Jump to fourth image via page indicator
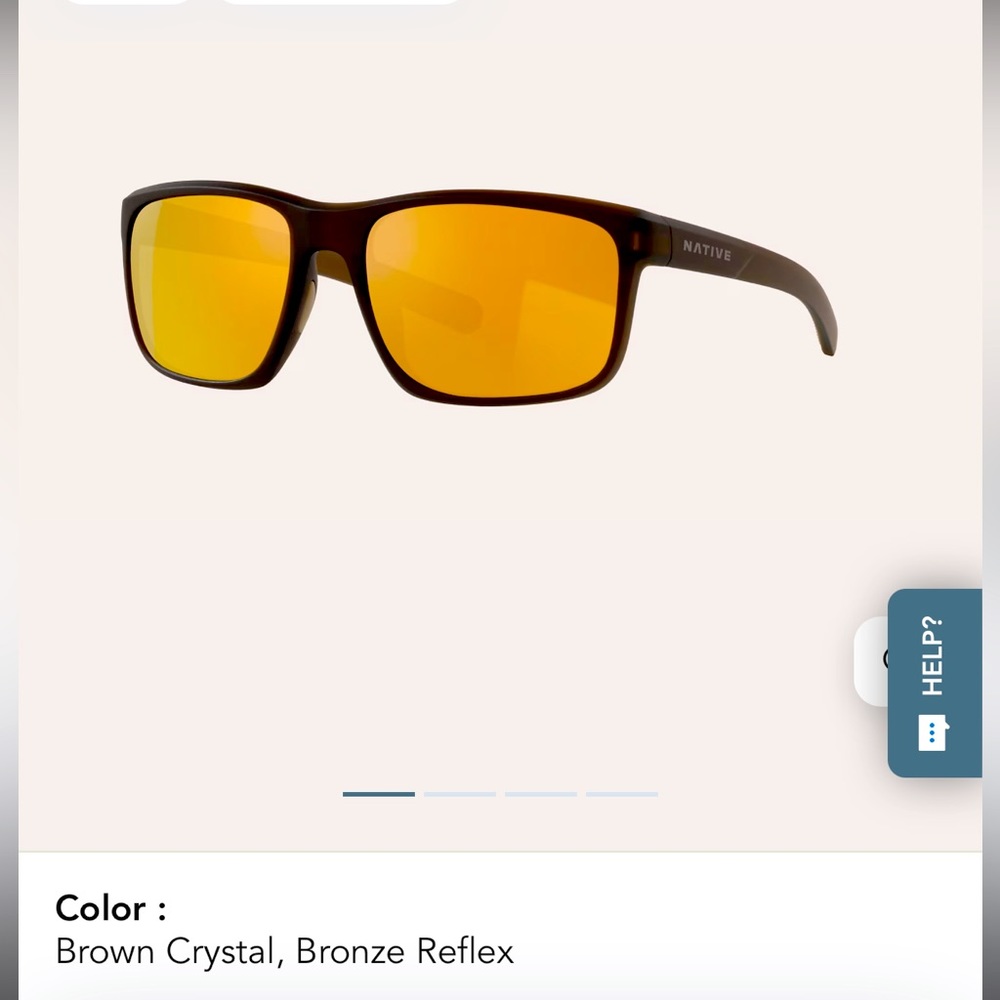Image resolution: width=1000 pixels, height=1000 pixels. pyautogui.click(x=622, y=794)
